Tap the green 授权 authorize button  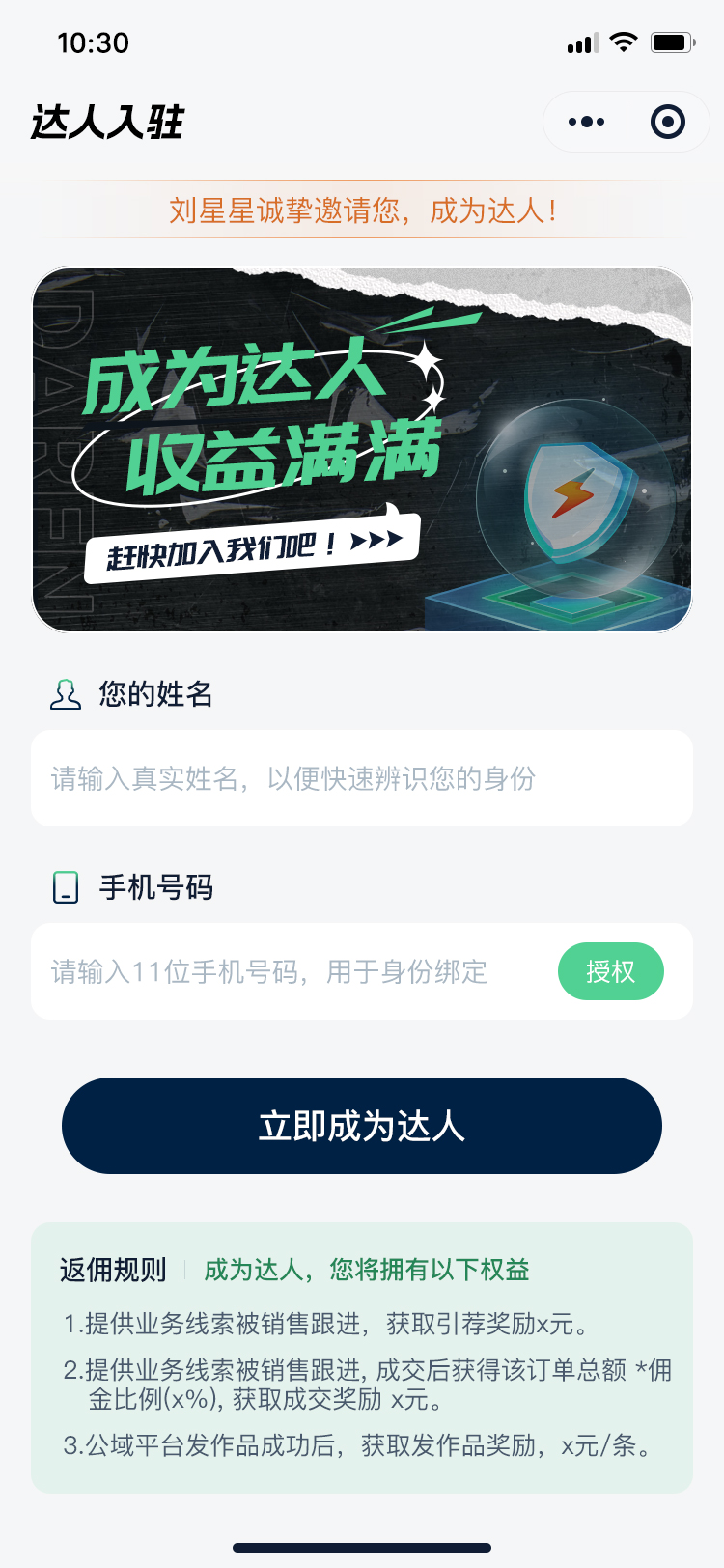click(x=610, y=971)
